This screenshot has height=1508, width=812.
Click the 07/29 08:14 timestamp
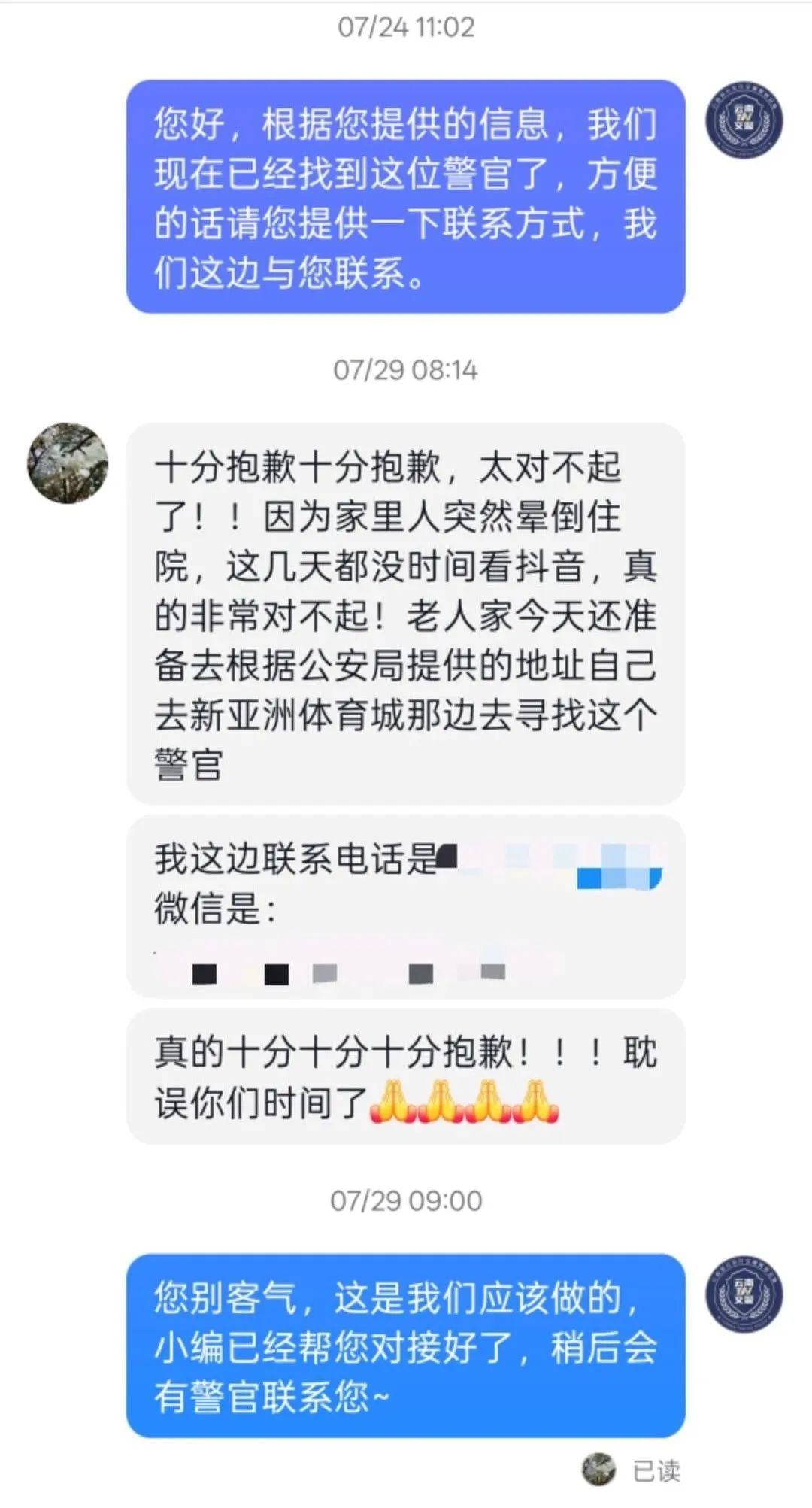406,369
